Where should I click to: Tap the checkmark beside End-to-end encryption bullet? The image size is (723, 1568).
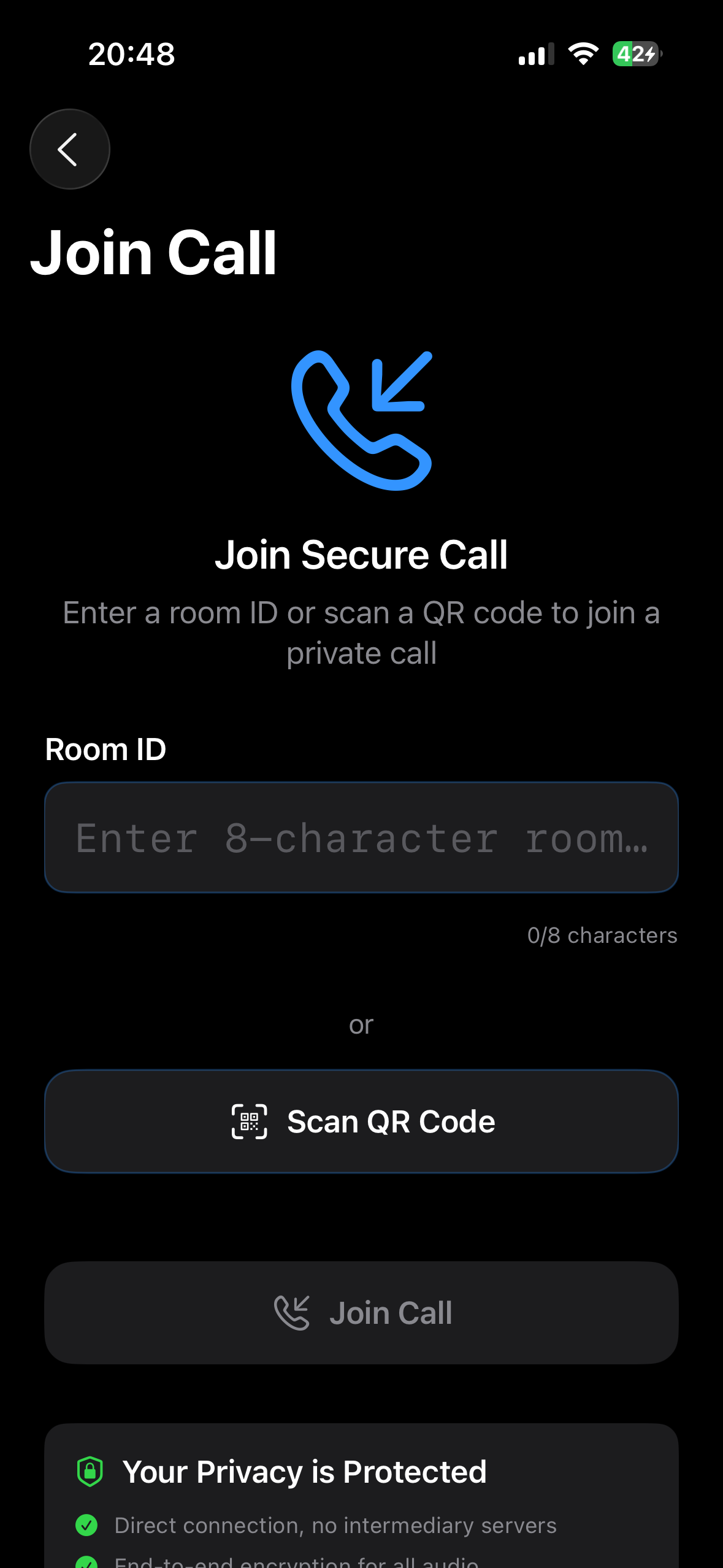coord(88,1563)
